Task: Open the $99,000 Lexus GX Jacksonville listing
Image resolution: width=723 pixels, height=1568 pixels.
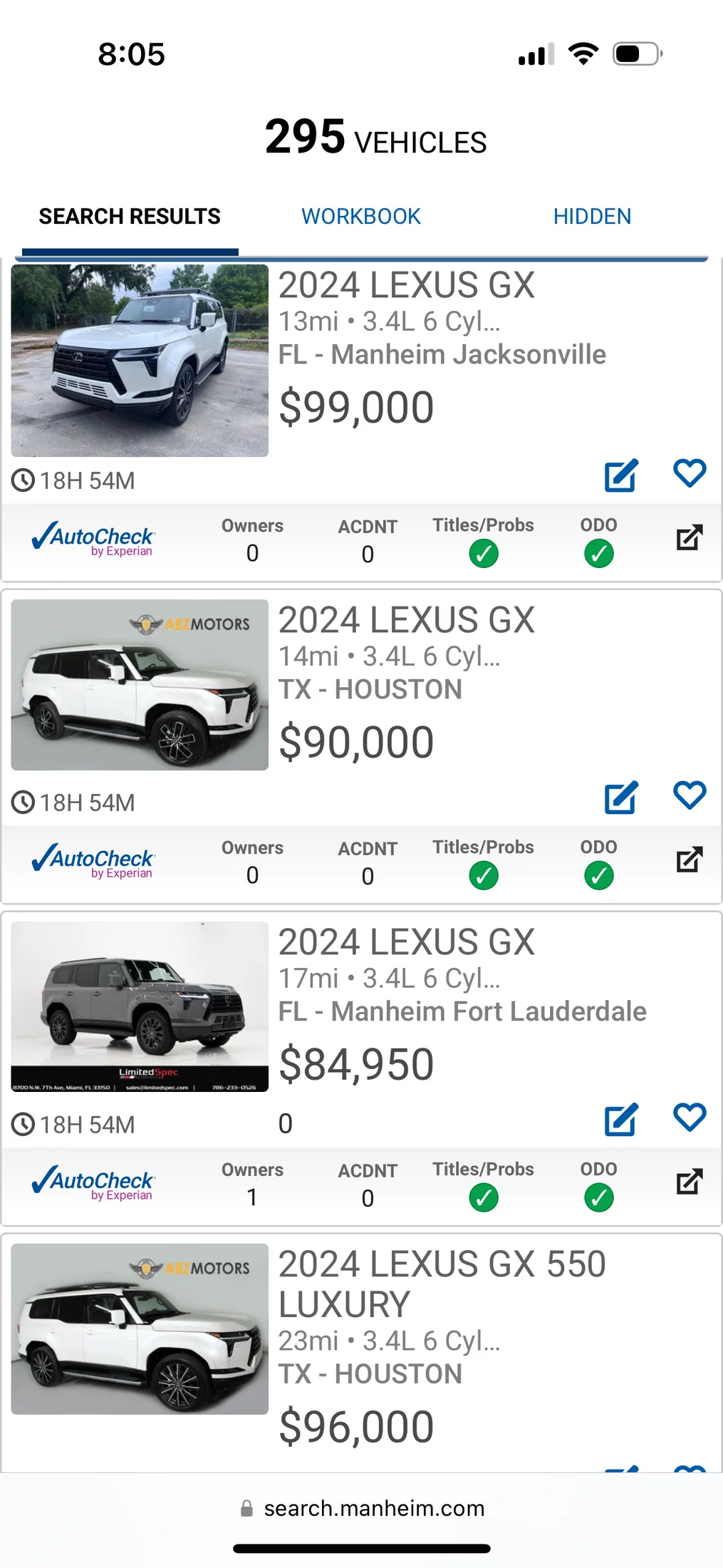Action: [x=406, y=286]
